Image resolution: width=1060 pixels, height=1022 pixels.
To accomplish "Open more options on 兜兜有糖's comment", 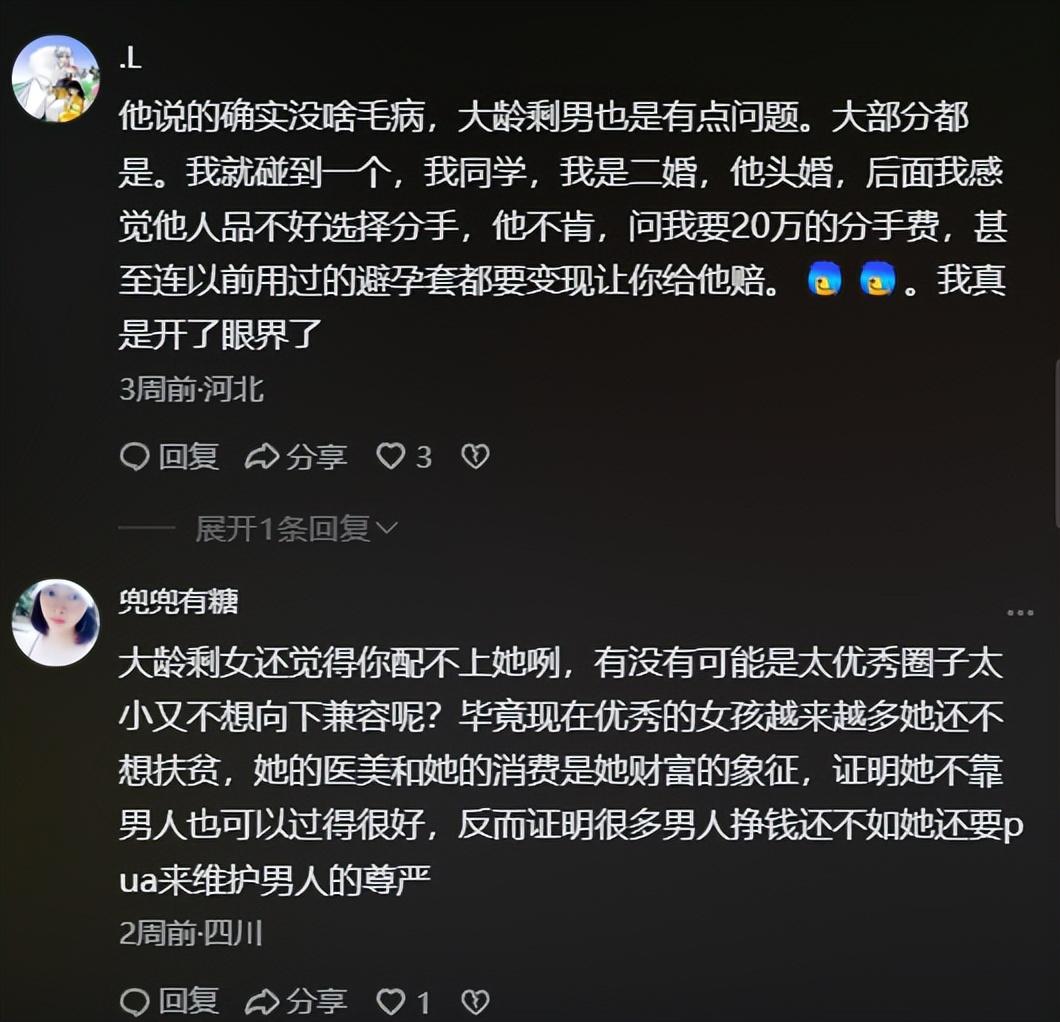I will (1020, 613).
